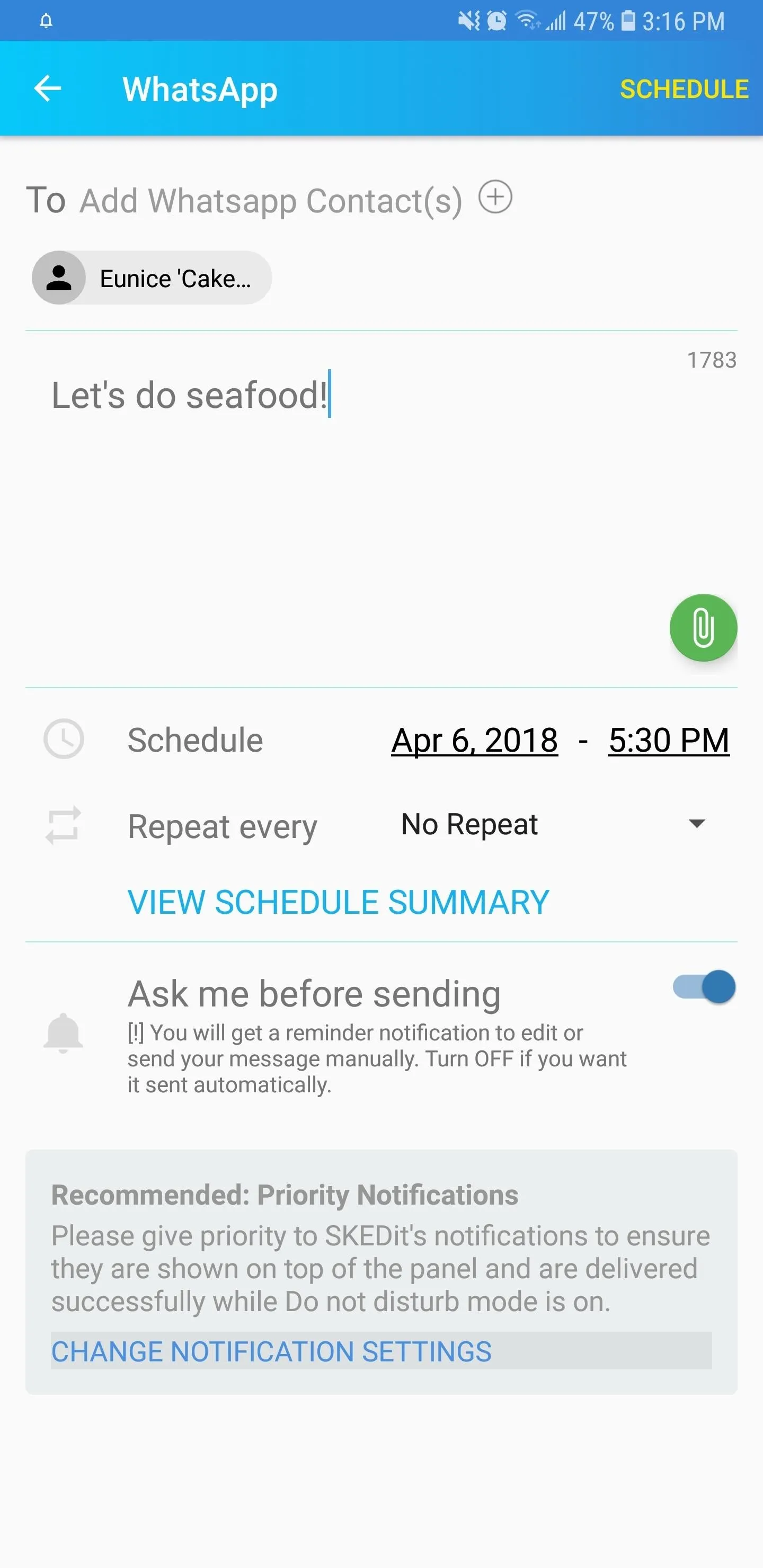Add a WhatsApp contact with plus icon
The height and width of the screenshot is (1568, 763).
tap(495, 197)
